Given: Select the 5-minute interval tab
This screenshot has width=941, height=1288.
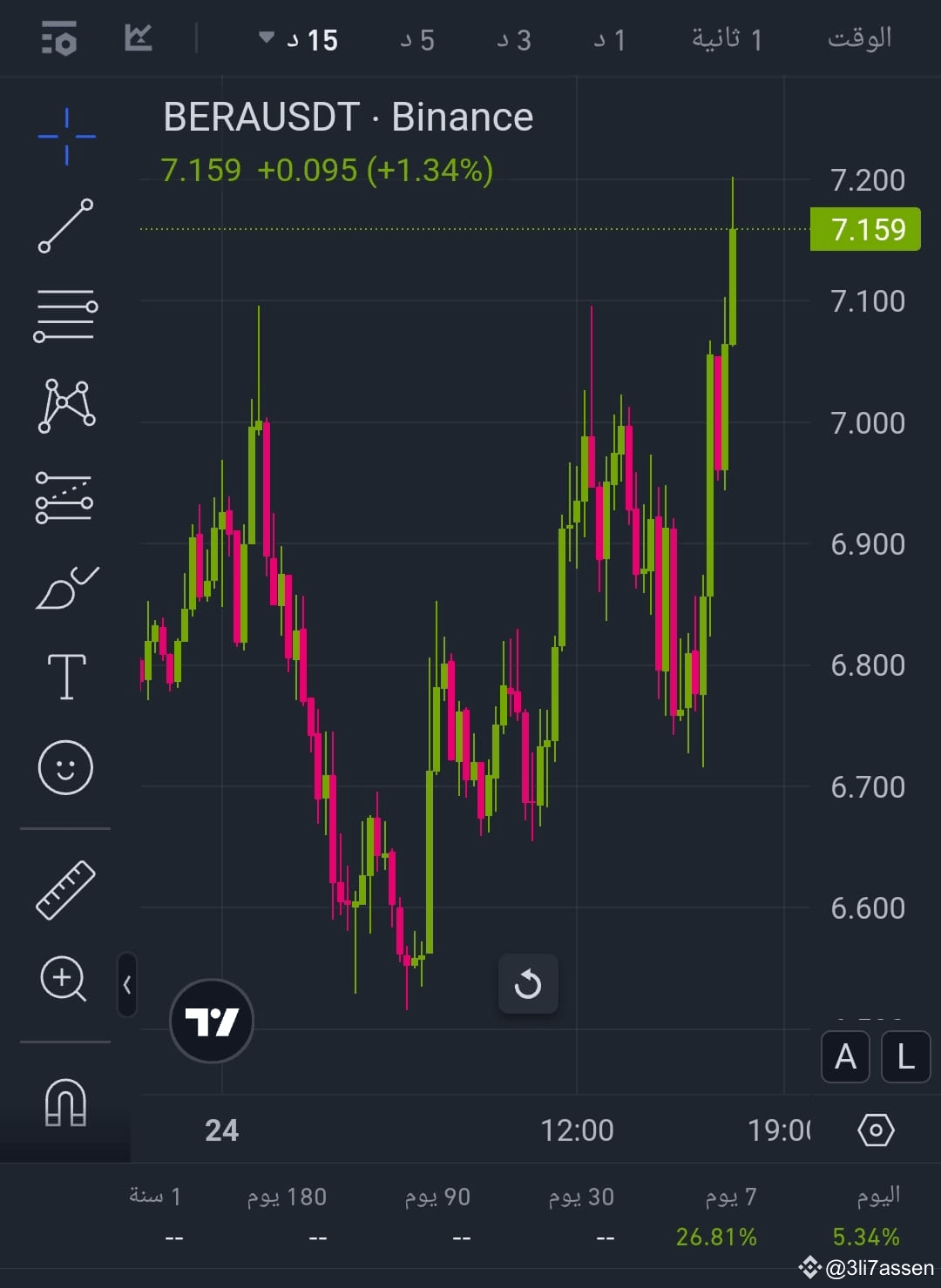Looking at the screenshot, I should point(416,39).
